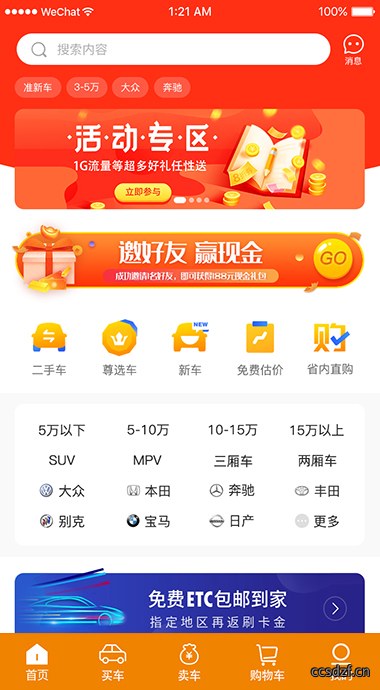
Task: Switch to the 卖车 tab
Action: (189, 662)
